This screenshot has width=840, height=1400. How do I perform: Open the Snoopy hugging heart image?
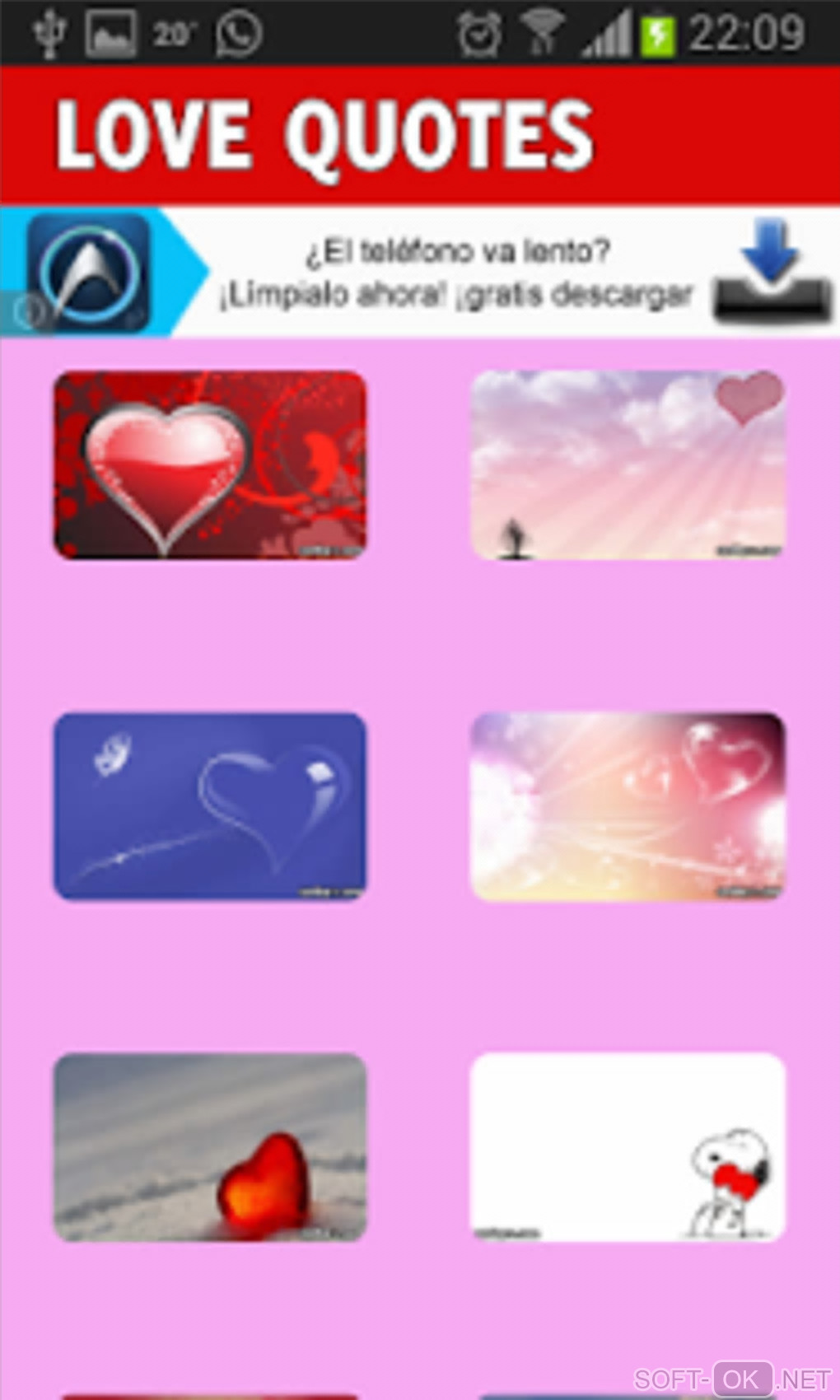click(x=628, y=1147)
